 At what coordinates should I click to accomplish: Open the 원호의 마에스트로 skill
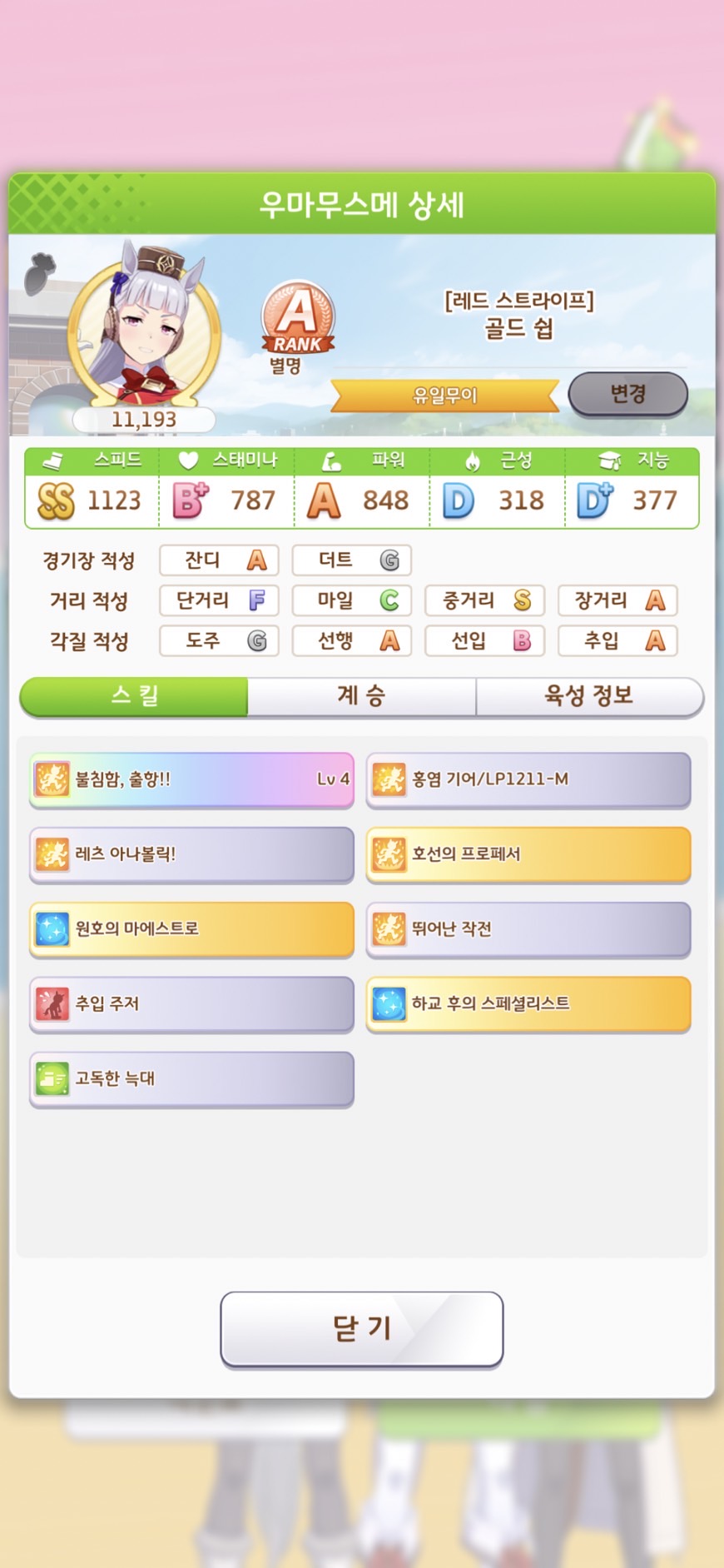pos(191,929)
